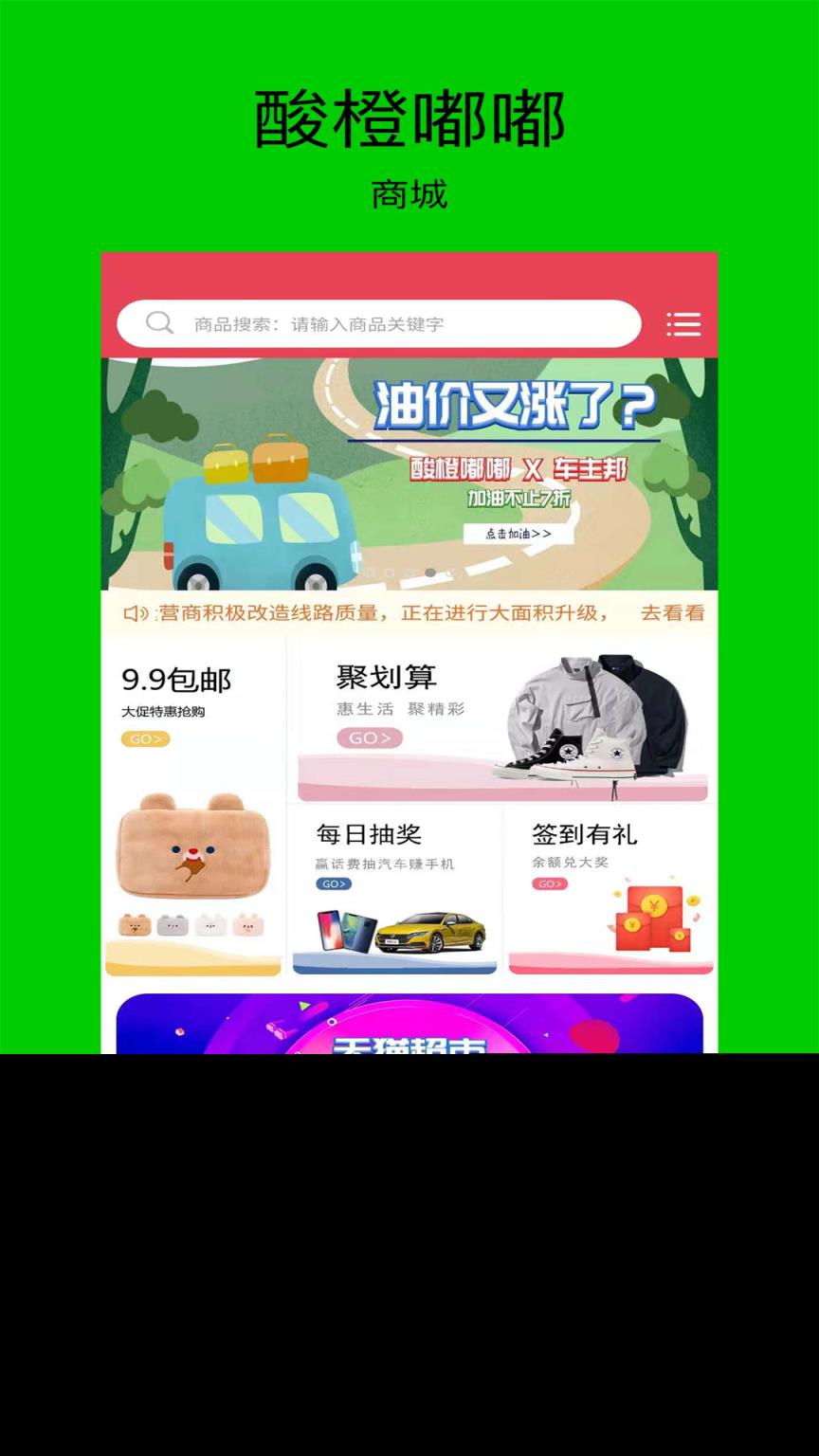
Task: Select the active carousel indicator dot
Action: click(428, 572)
